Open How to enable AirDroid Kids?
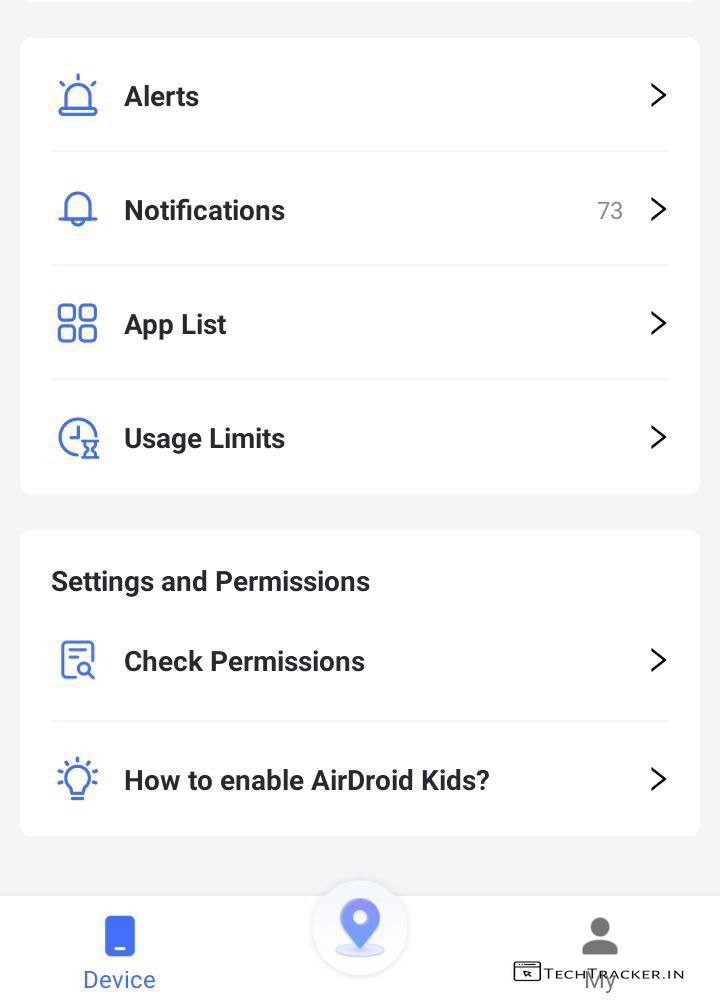 [x=360, y=780]
